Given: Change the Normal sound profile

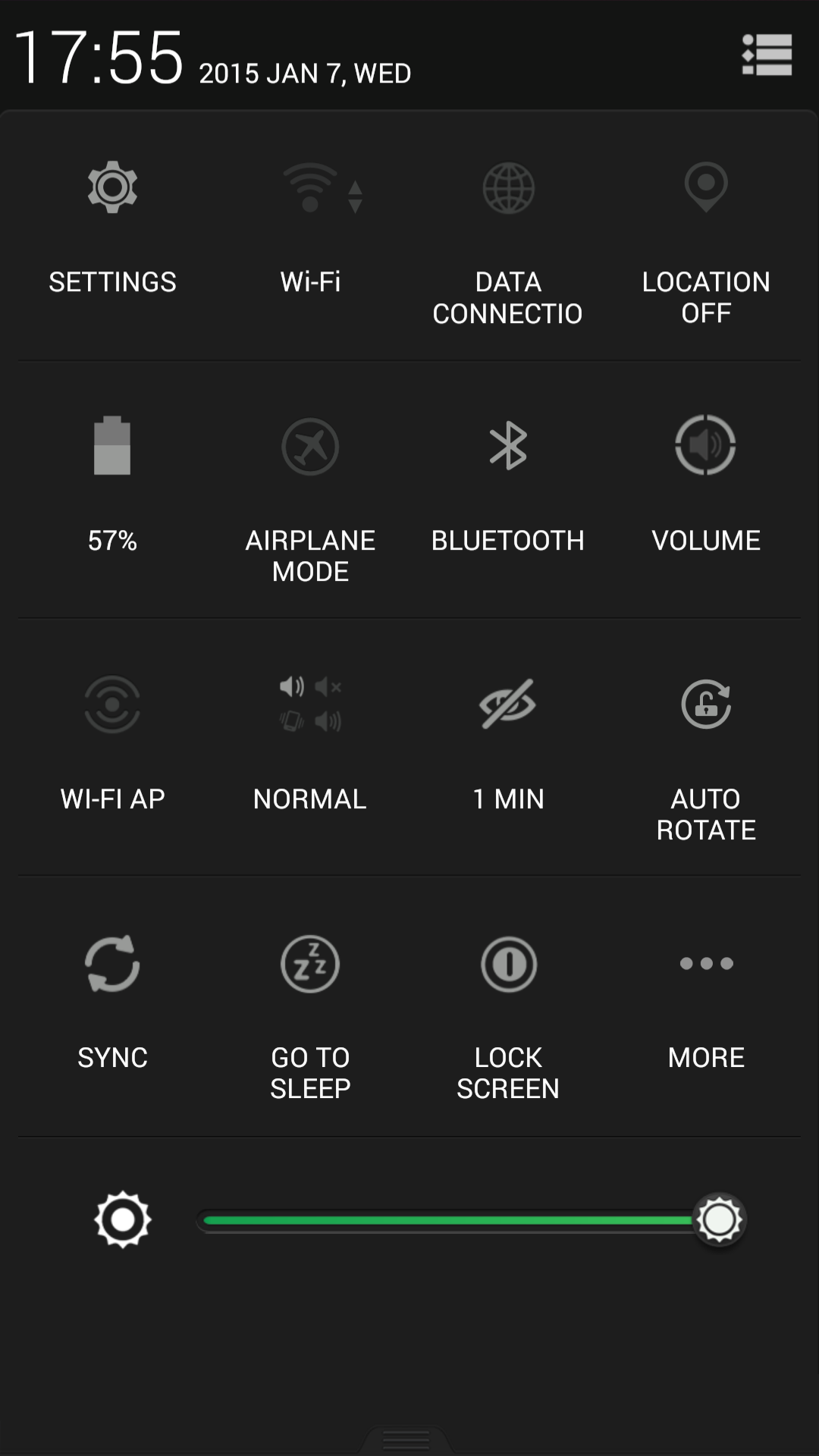Looking at the screenshot, I should (x=310, y=743).
